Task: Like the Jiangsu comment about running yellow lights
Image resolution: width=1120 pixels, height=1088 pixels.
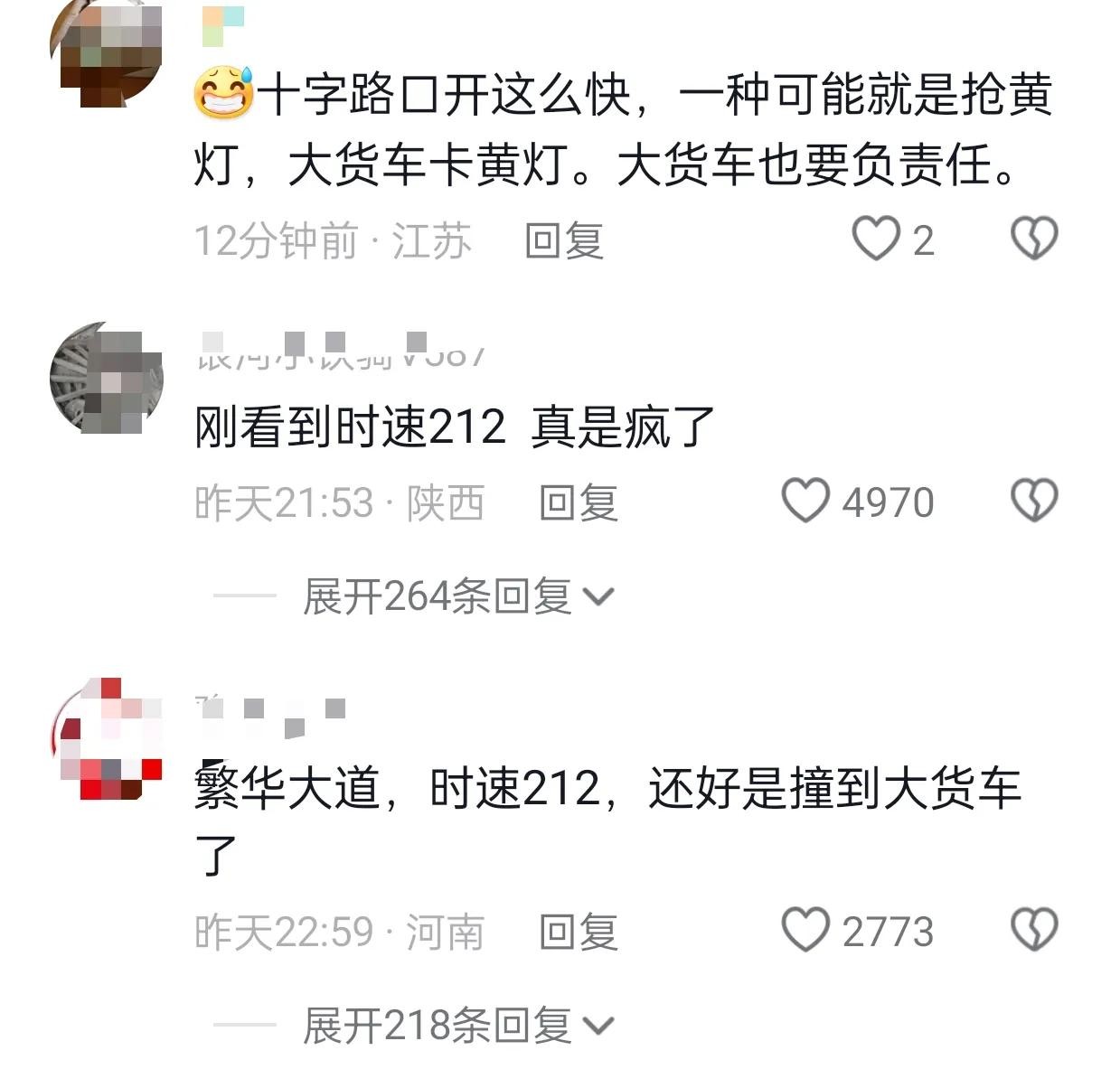Action: pyautogui.click(x=876, y=239)
